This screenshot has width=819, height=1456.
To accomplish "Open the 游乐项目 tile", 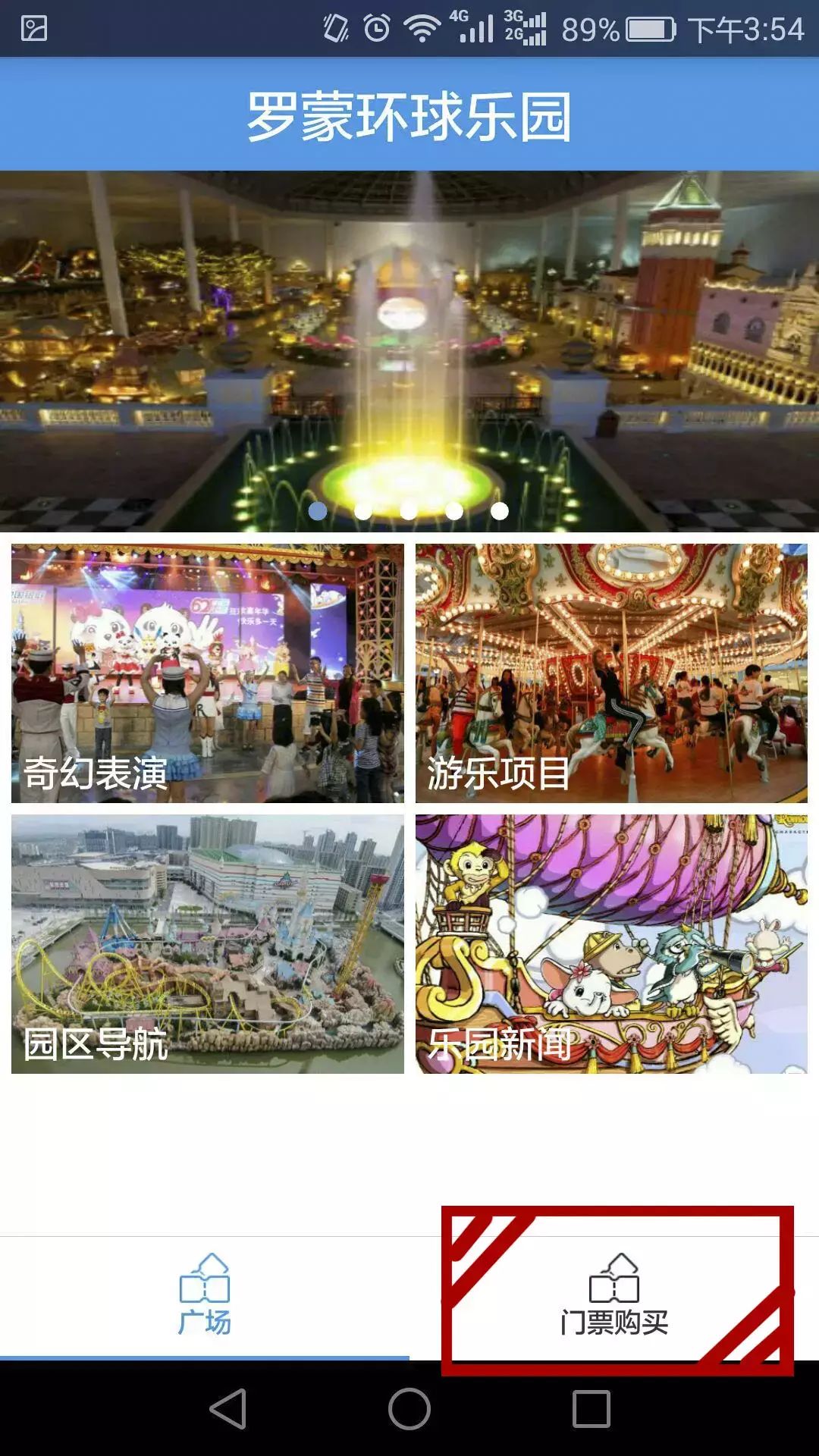I will click(611, 673).
